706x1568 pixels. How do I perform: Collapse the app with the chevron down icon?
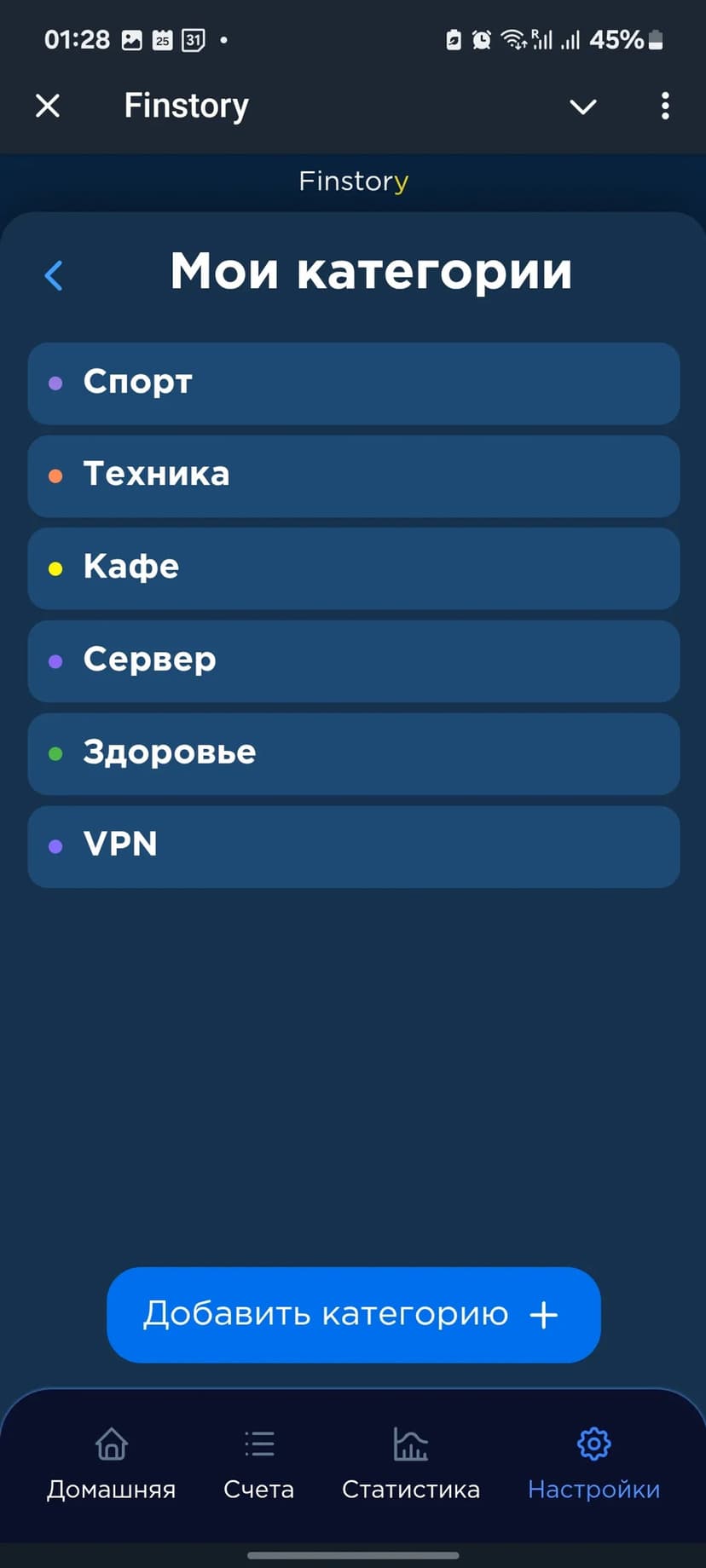[x=583, y=107]
